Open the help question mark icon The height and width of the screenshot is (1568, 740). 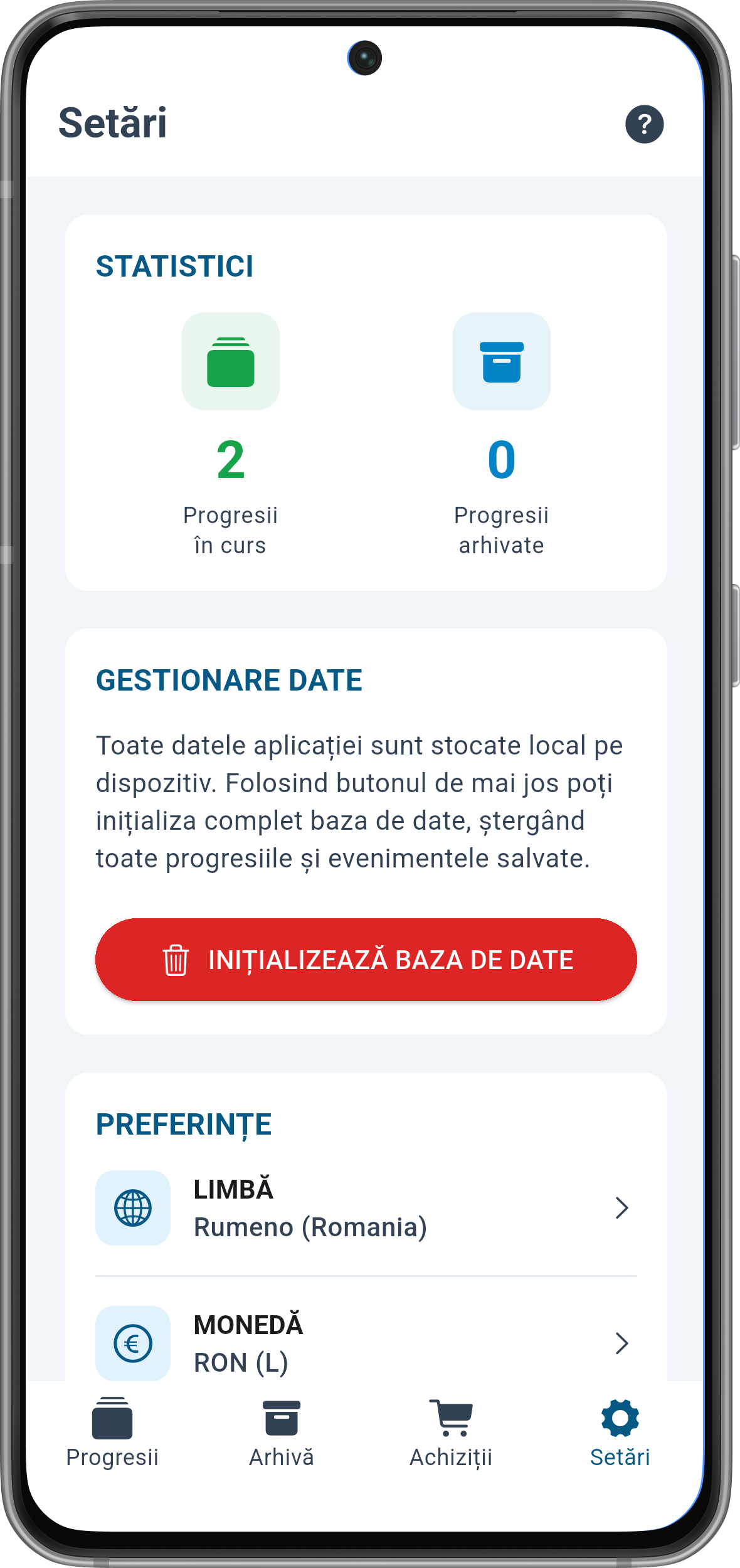pyautogui.click(x=644, y=124)
